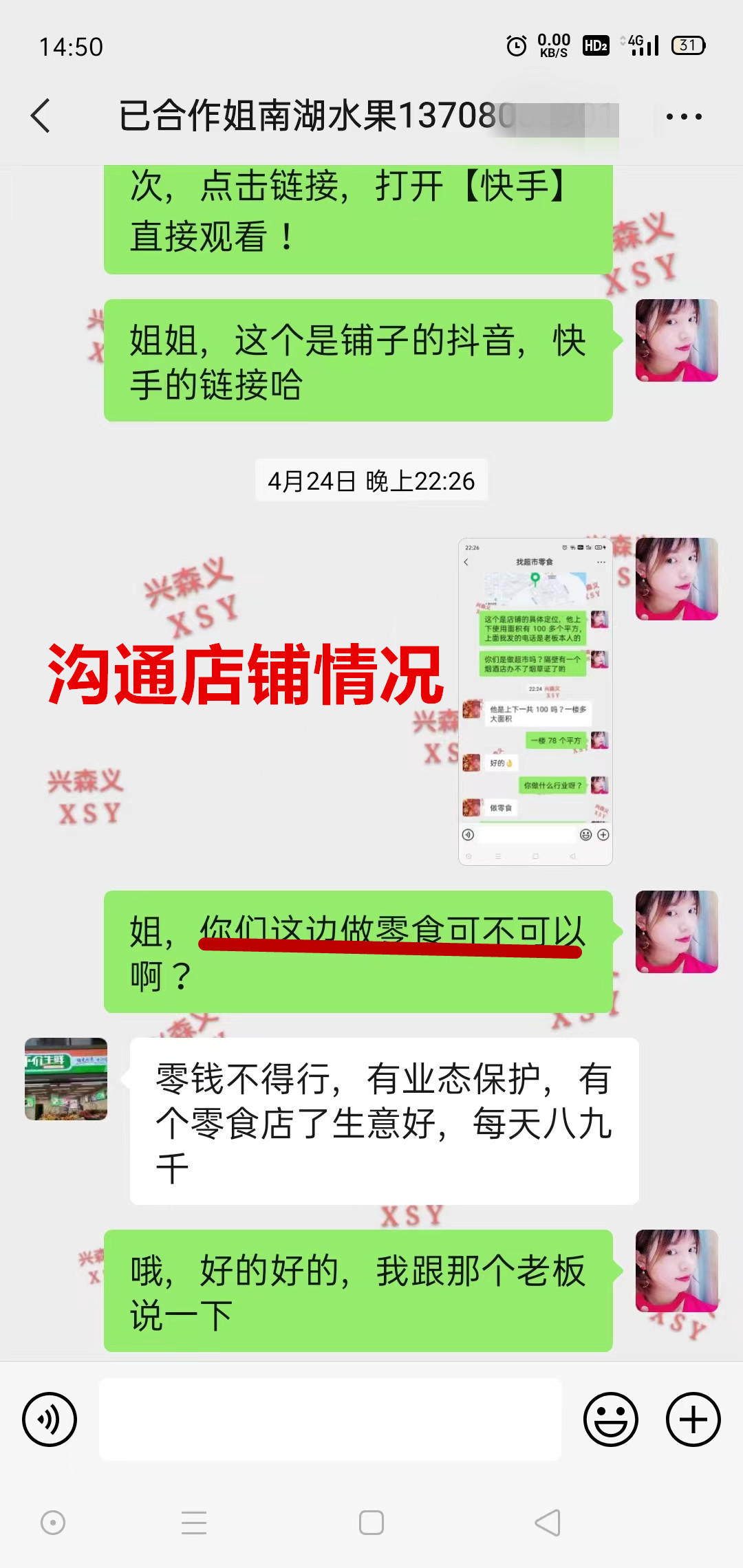
Task: Tap the system back triangle
Action: tap(548, 1523)
